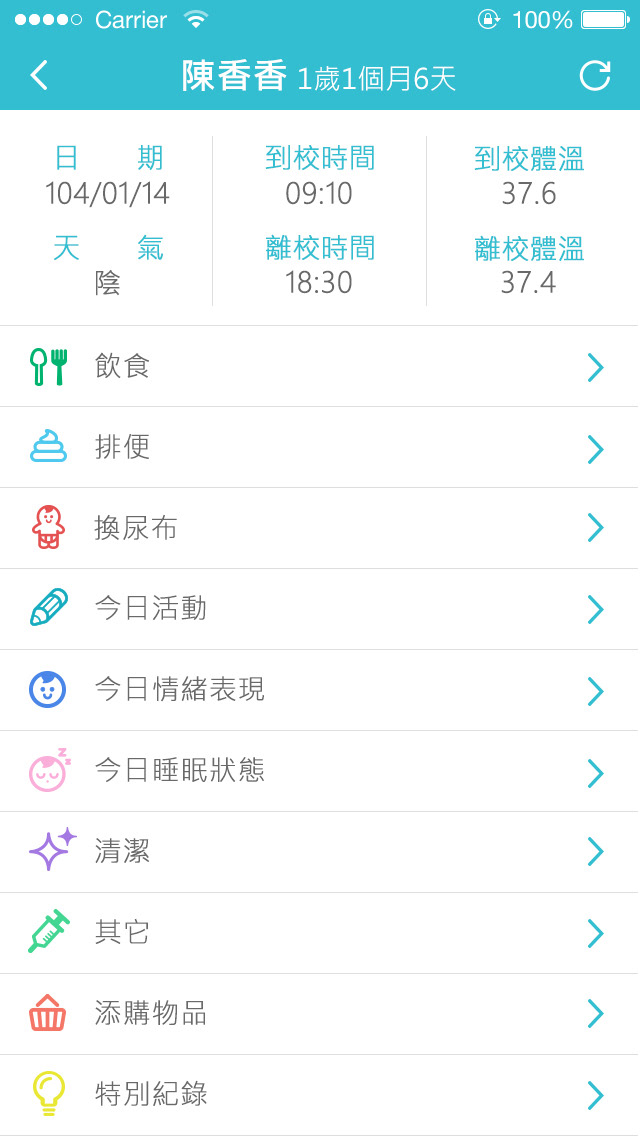640x1136 pixels.
Task: View the 添購物品 list
Action: [320, 1014]
